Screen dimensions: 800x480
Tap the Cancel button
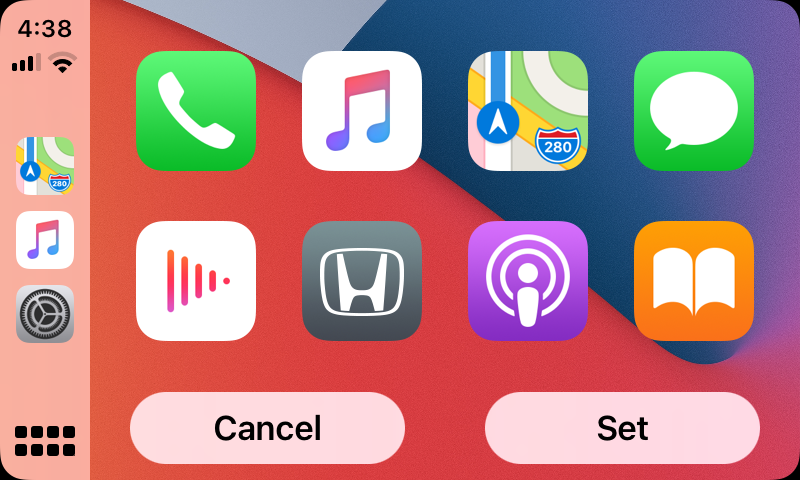(x=267, y=428)
